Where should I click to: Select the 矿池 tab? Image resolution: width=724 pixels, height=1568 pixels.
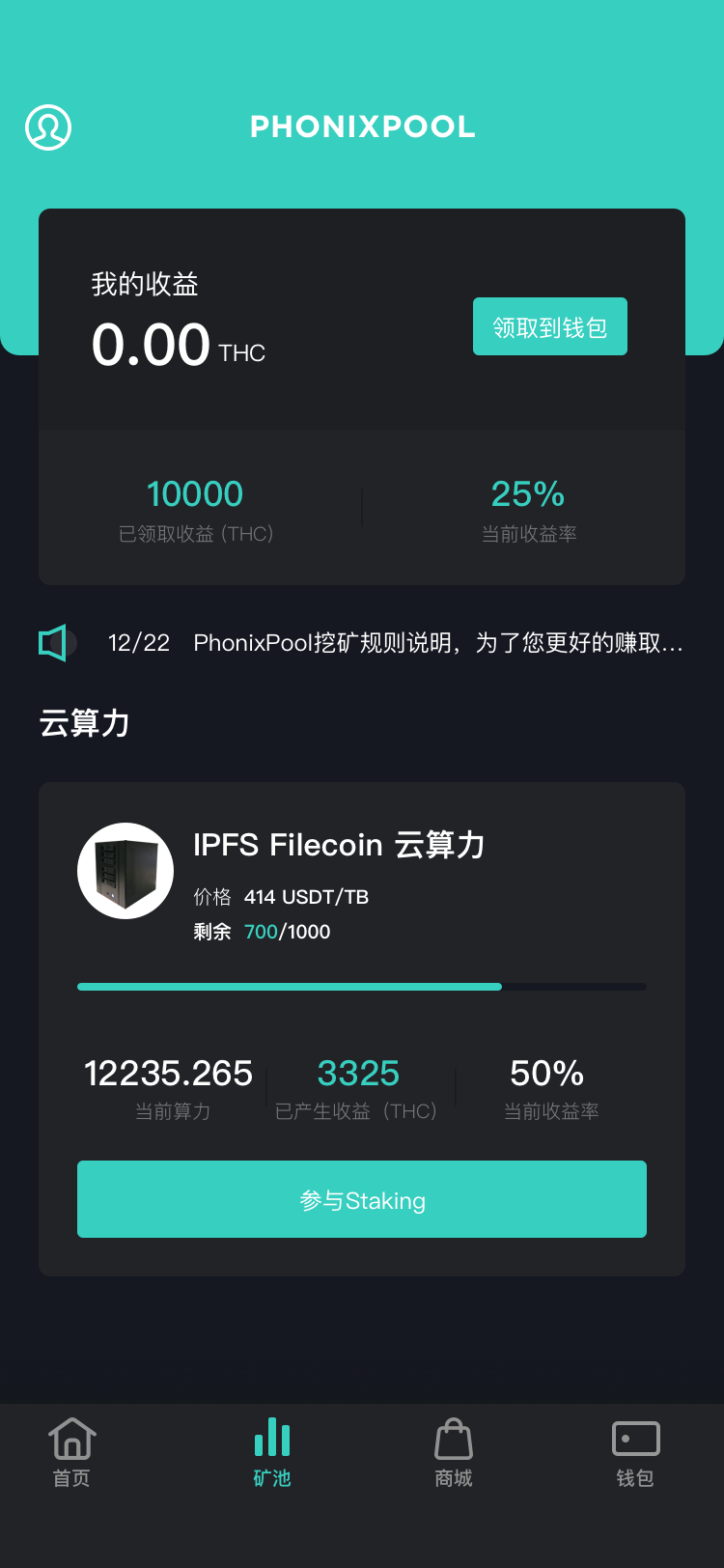tap(272, 1452)
